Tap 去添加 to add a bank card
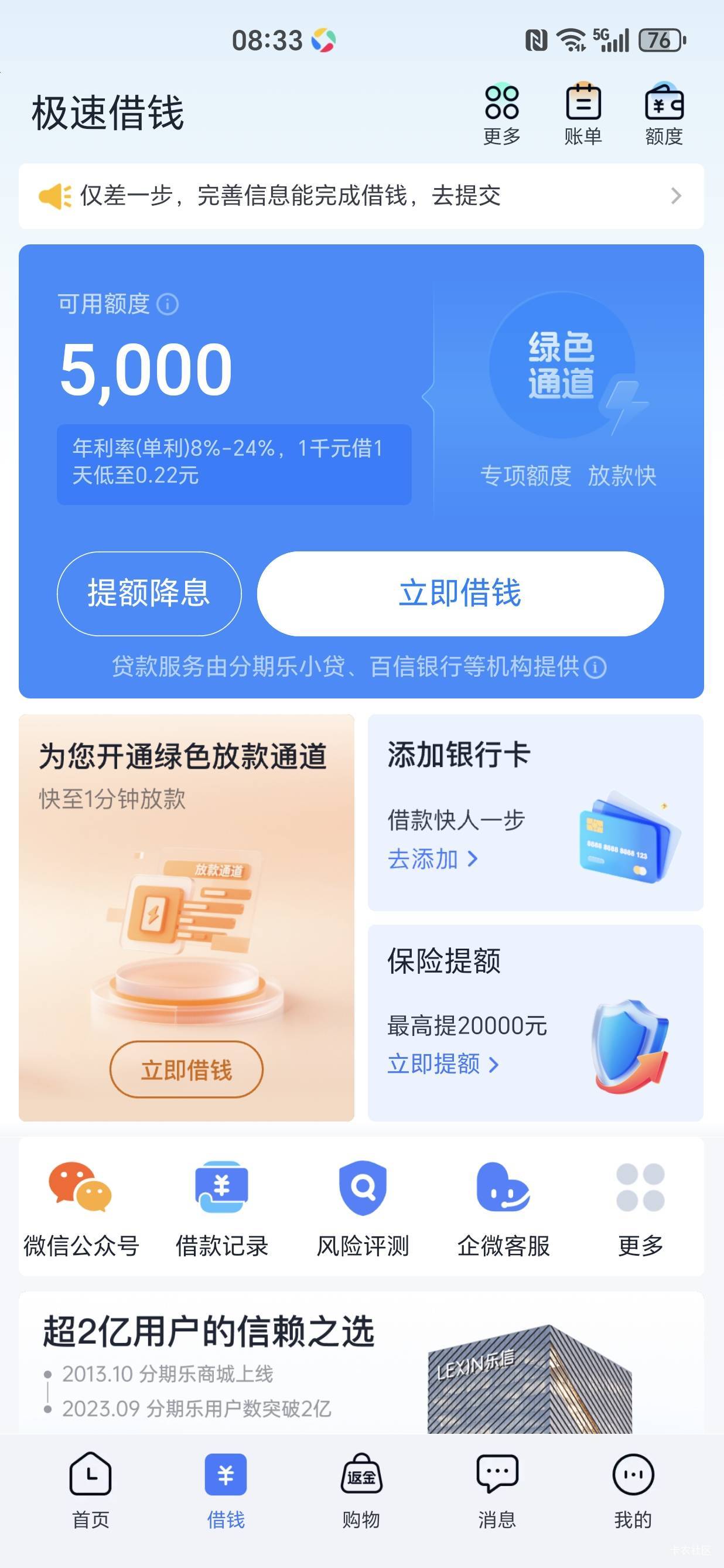 coord(432,859)
